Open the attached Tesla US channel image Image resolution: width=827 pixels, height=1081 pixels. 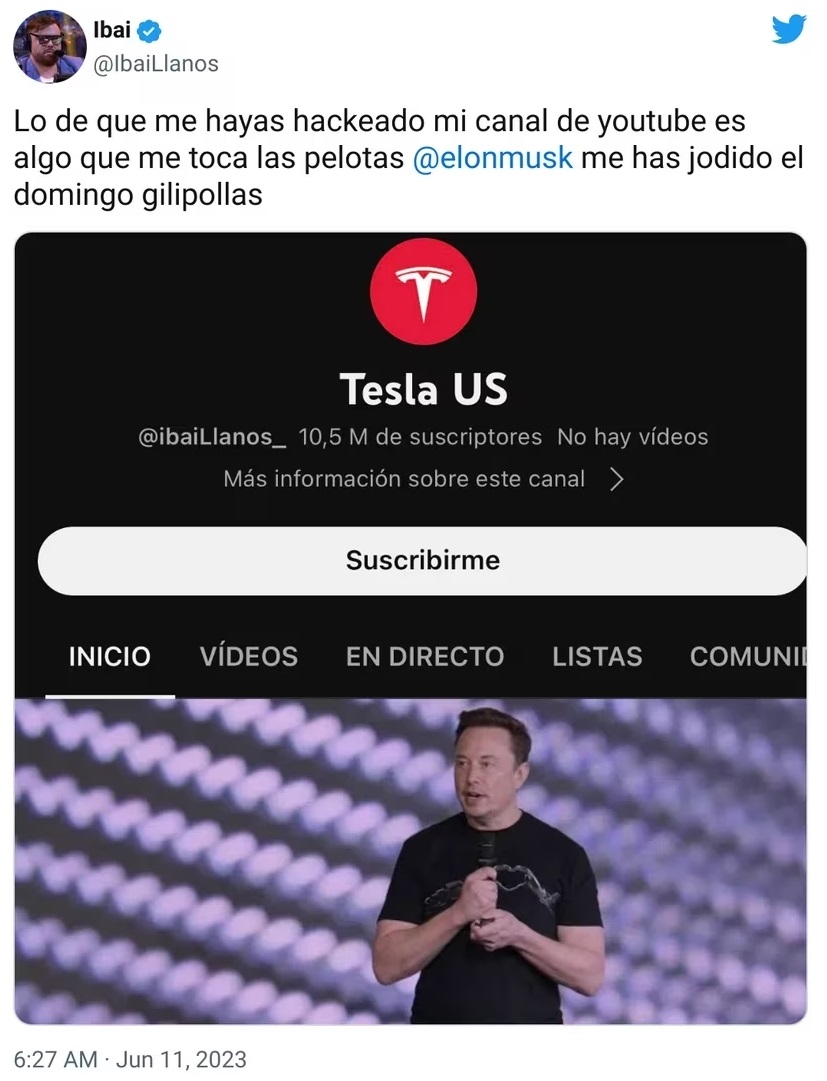pos(411,628)
